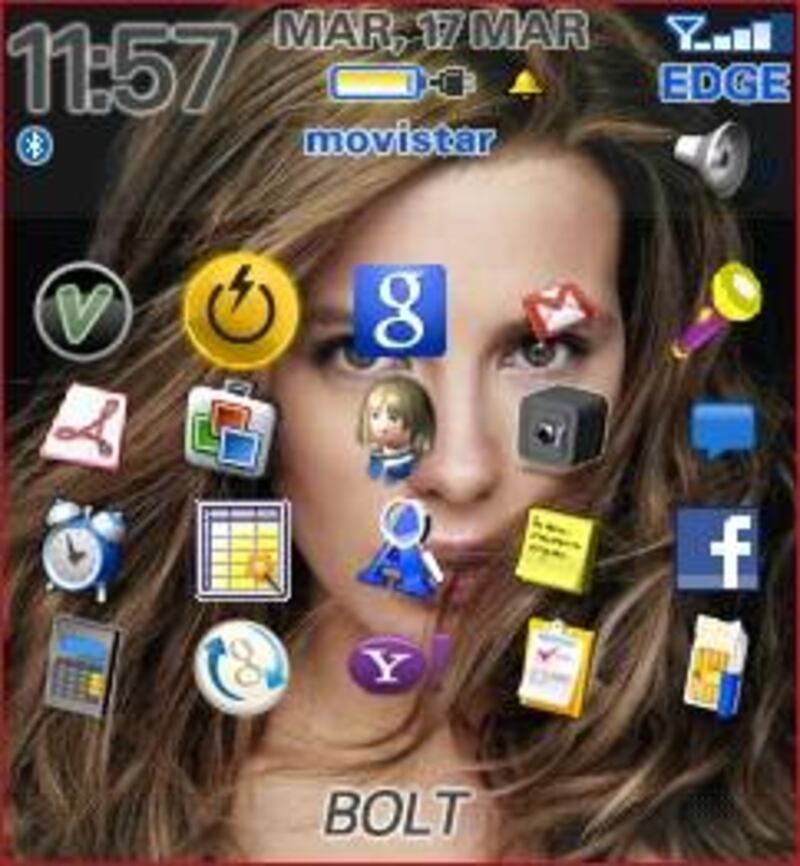Image resolution: width=800 pixels, height=866 pixels.
Task: Launch the Gmail app
Action: click(x=559, y=310)
